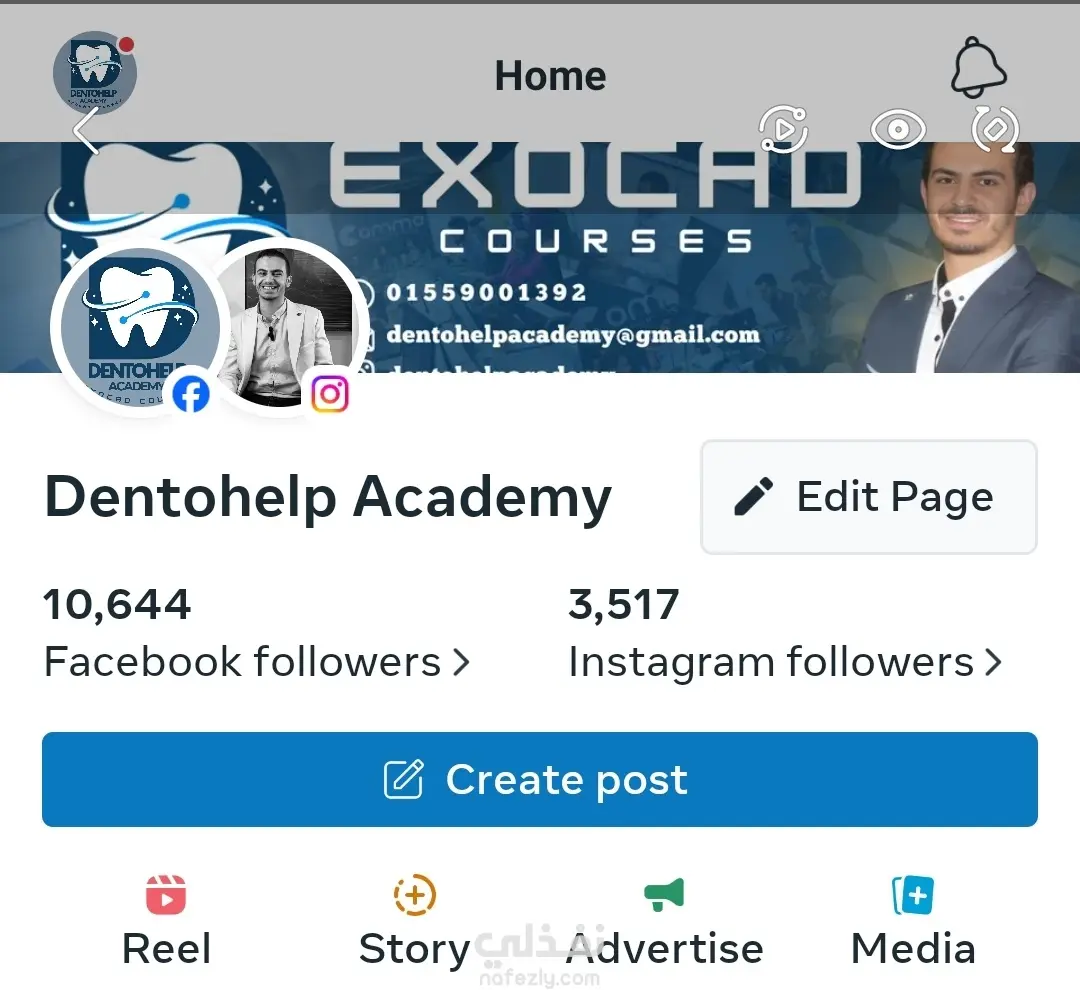Go back with the left arrow
1080x990 pixels.
[86, 130]
